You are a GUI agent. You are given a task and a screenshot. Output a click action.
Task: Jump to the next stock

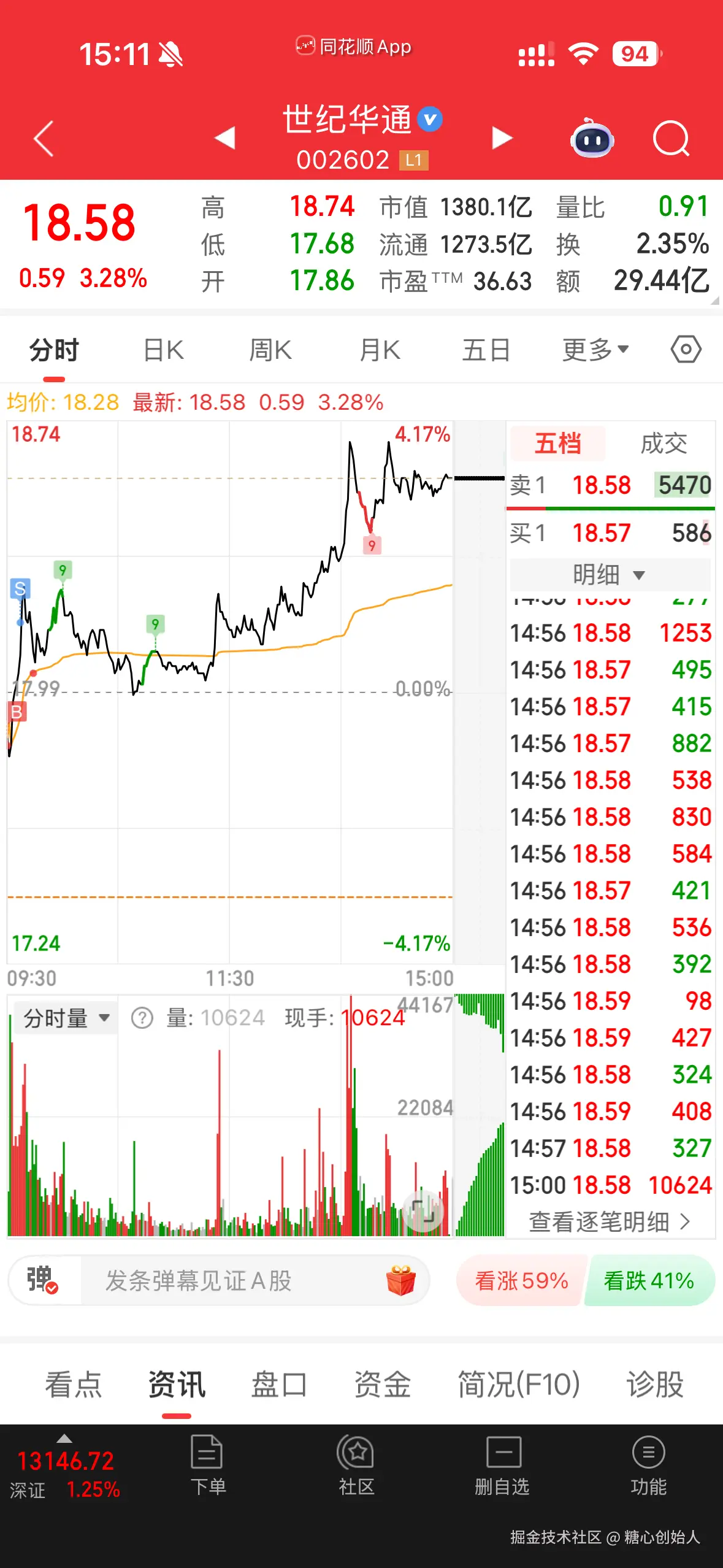[x=502, y=138]
